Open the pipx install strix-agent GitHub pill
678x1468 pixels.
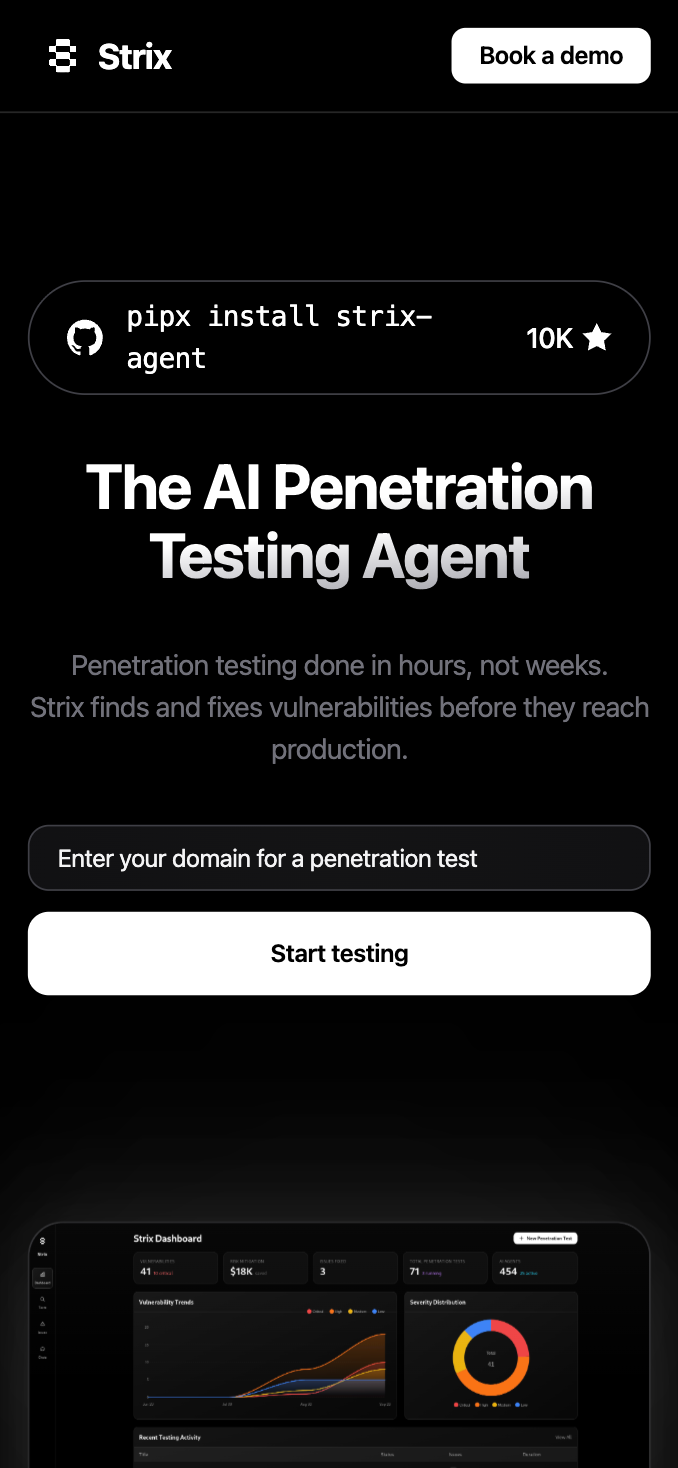[x=339, y=338]
